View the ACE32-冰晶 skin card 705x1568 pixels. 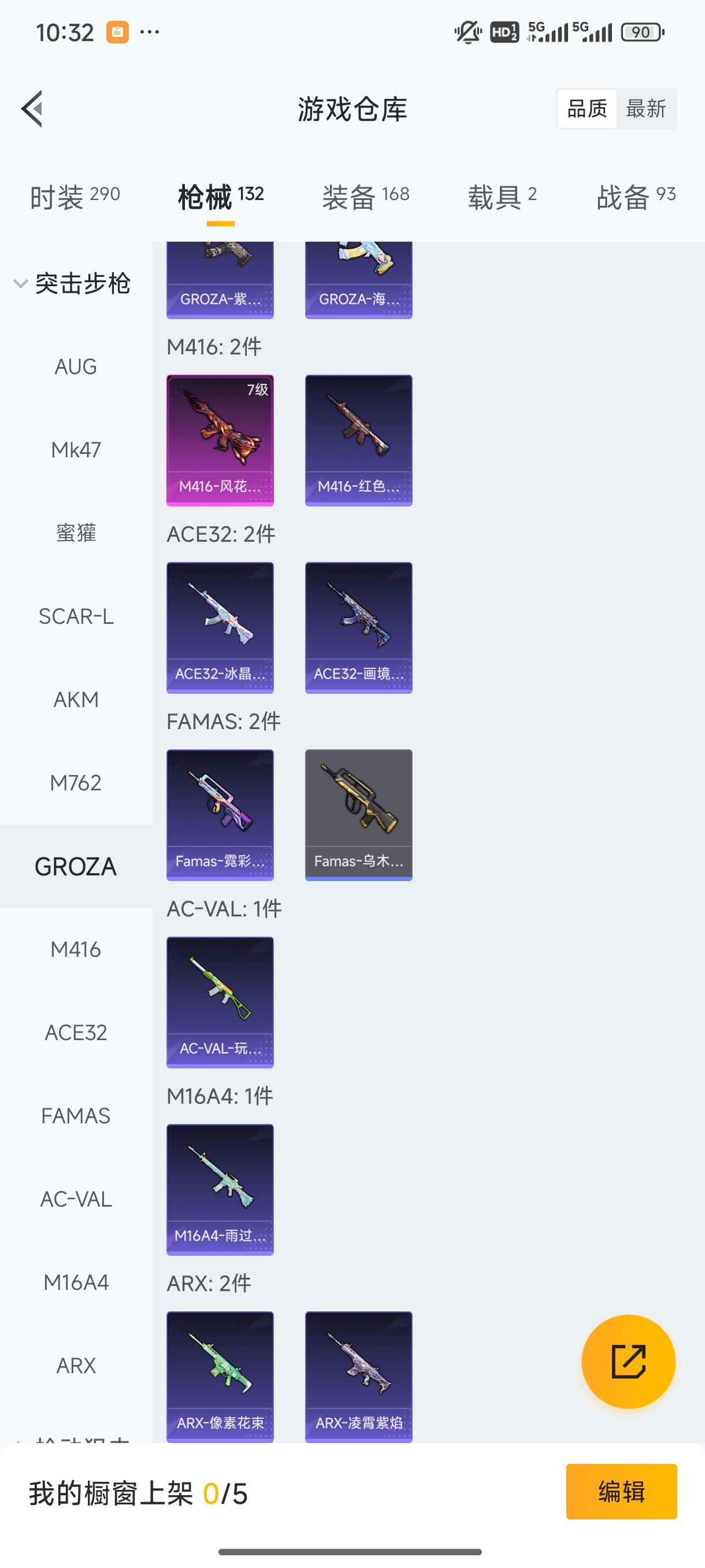click(x=220, y=627)
